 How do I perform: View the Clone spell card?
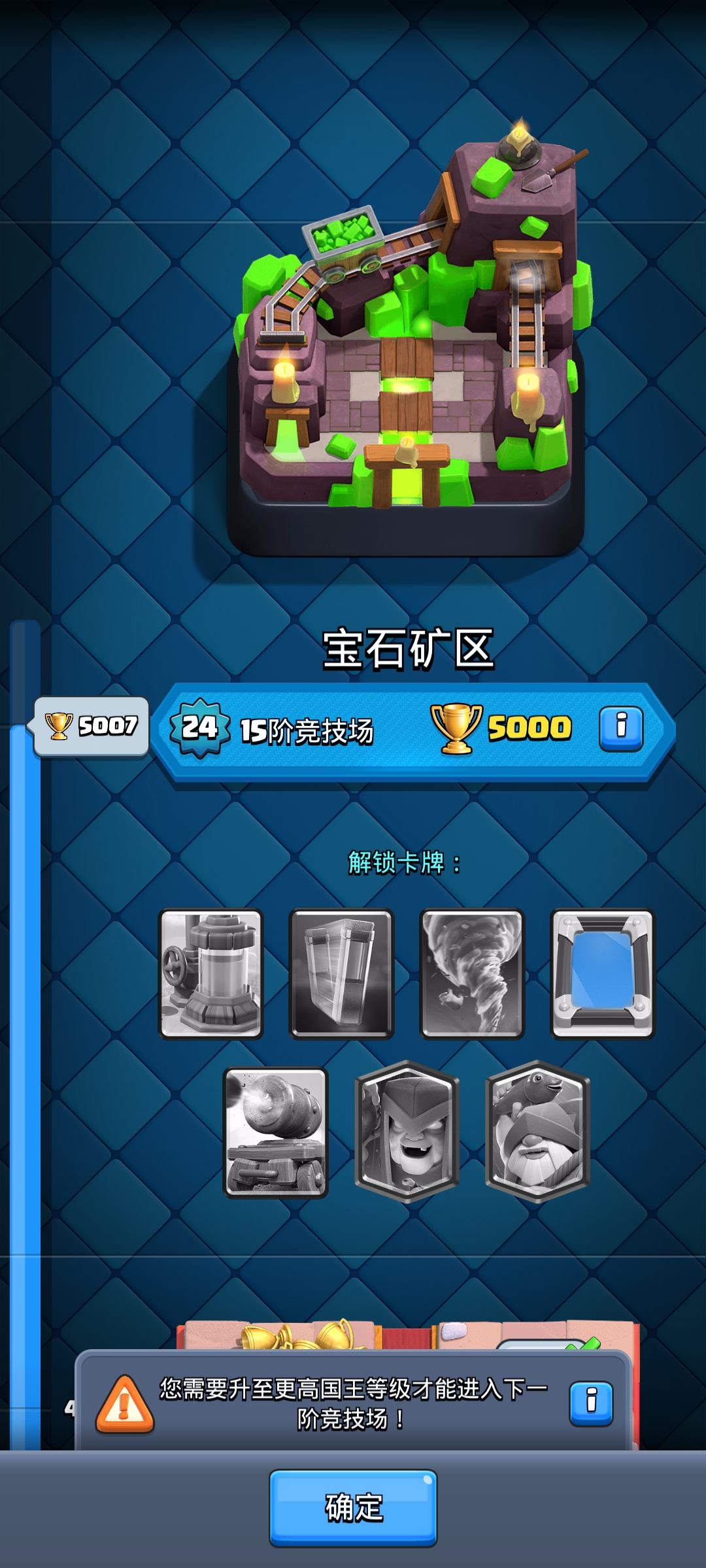(x=342, y=973)
